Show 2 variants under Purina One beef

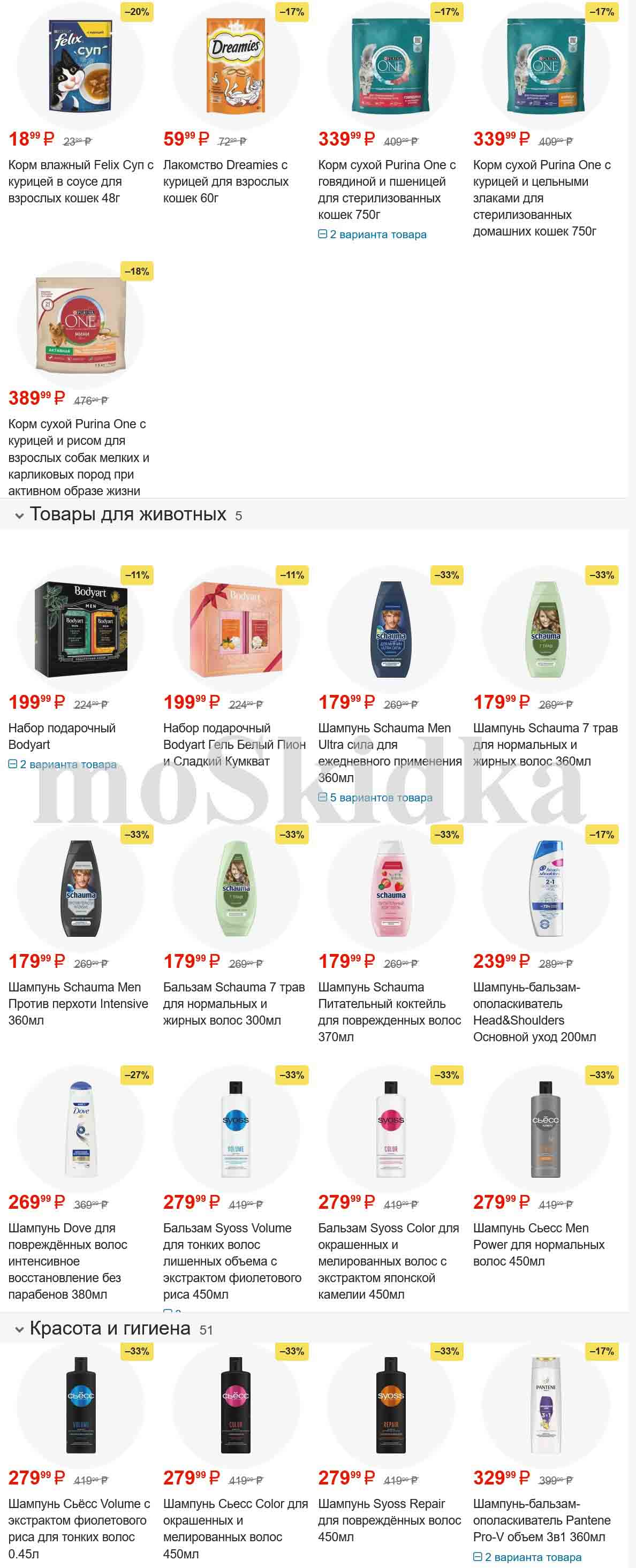pos(373,234)
